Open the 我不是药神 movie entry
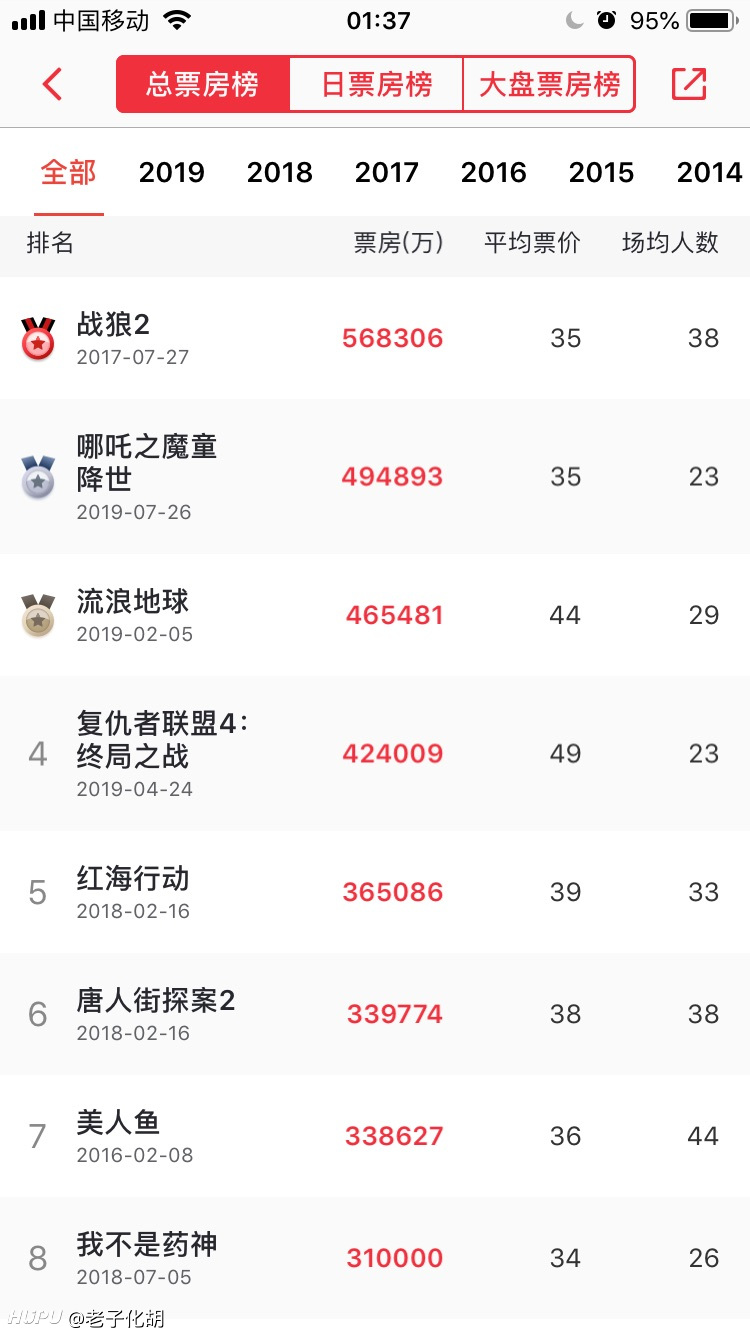This screenshot has height=1334, width=750. point(375,1258)
